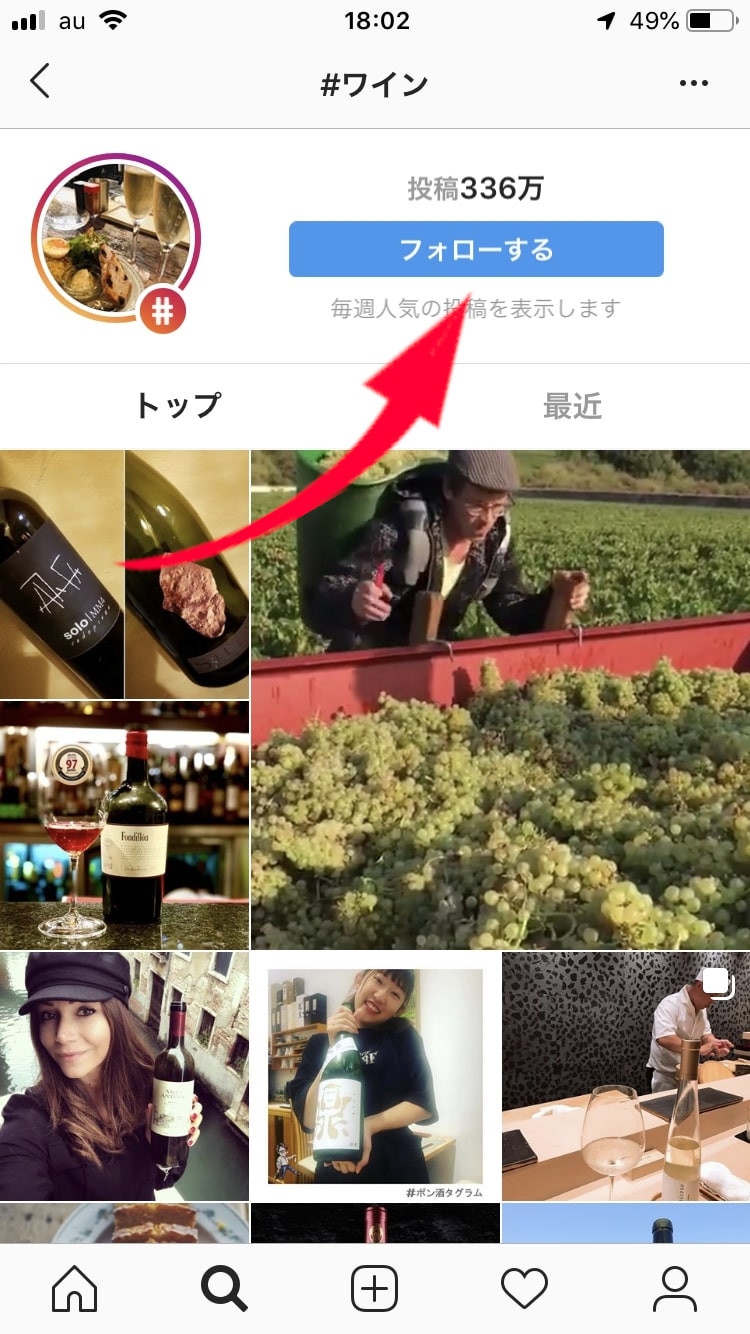Open the sushi chef multi-photo post
750x1334 pixels.
pyautogui.click(x=626, y=1076)
